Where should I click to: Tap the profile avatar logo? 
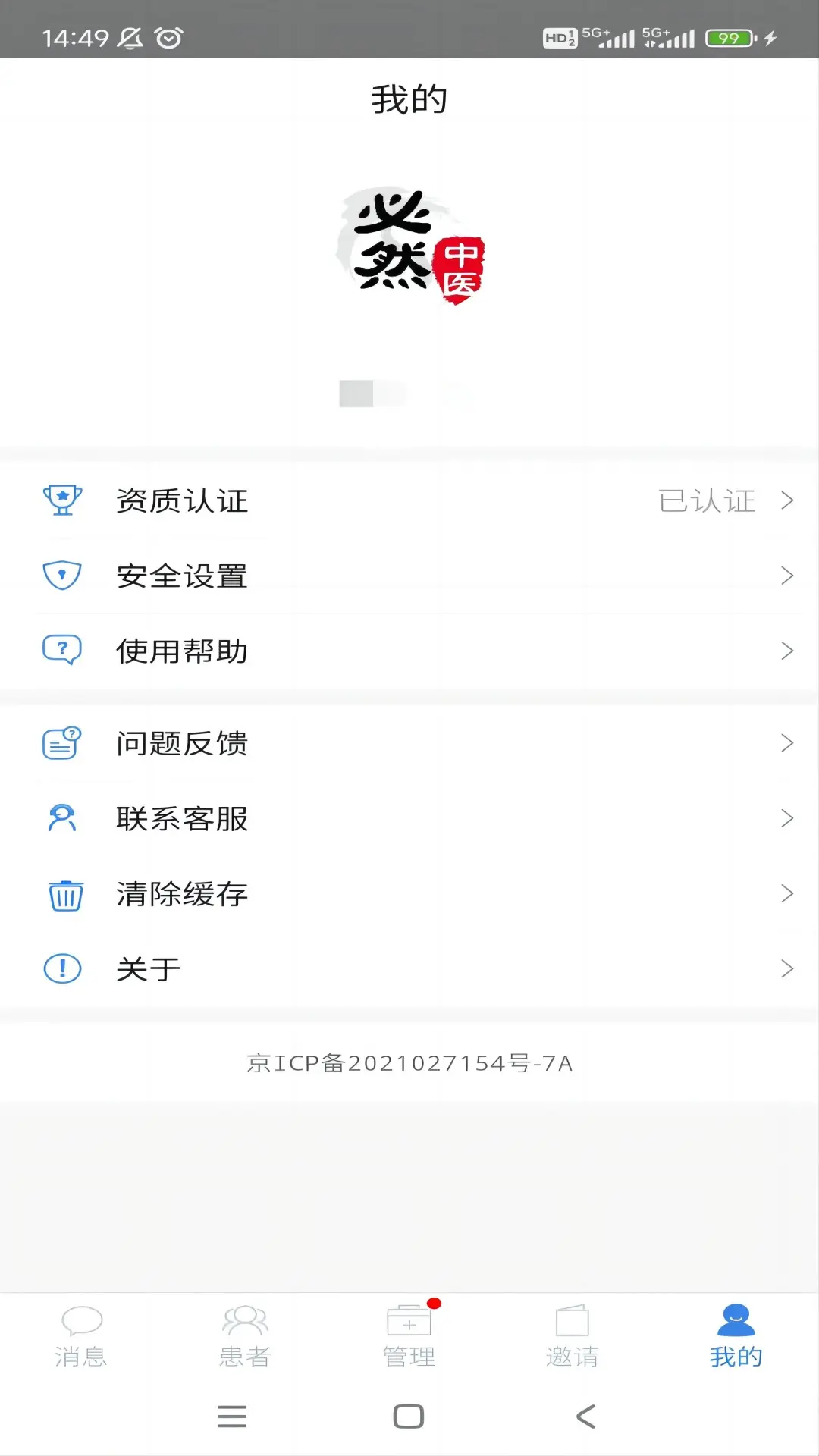[410, 245]
